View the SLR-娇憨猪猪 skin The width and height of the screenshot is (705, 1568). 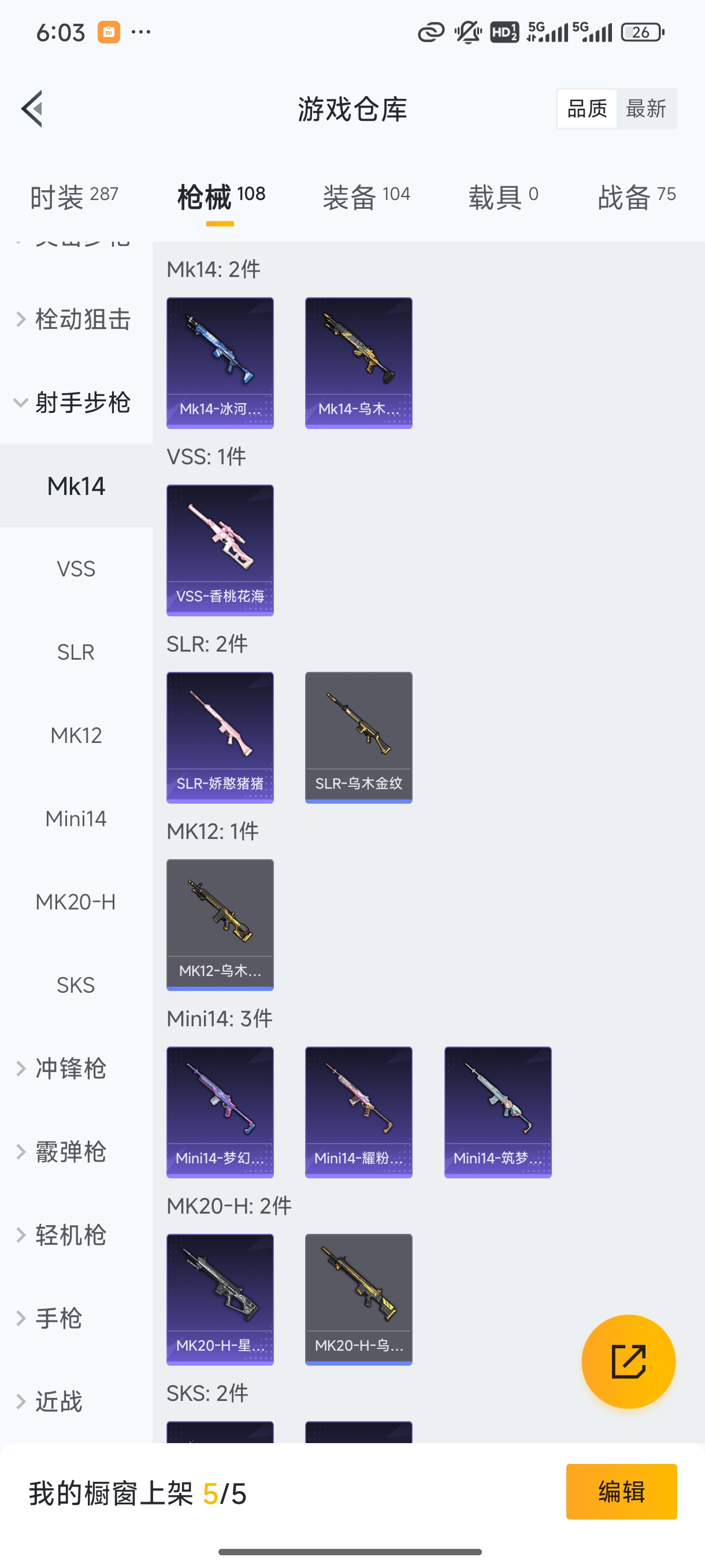[x=220, y=737]
